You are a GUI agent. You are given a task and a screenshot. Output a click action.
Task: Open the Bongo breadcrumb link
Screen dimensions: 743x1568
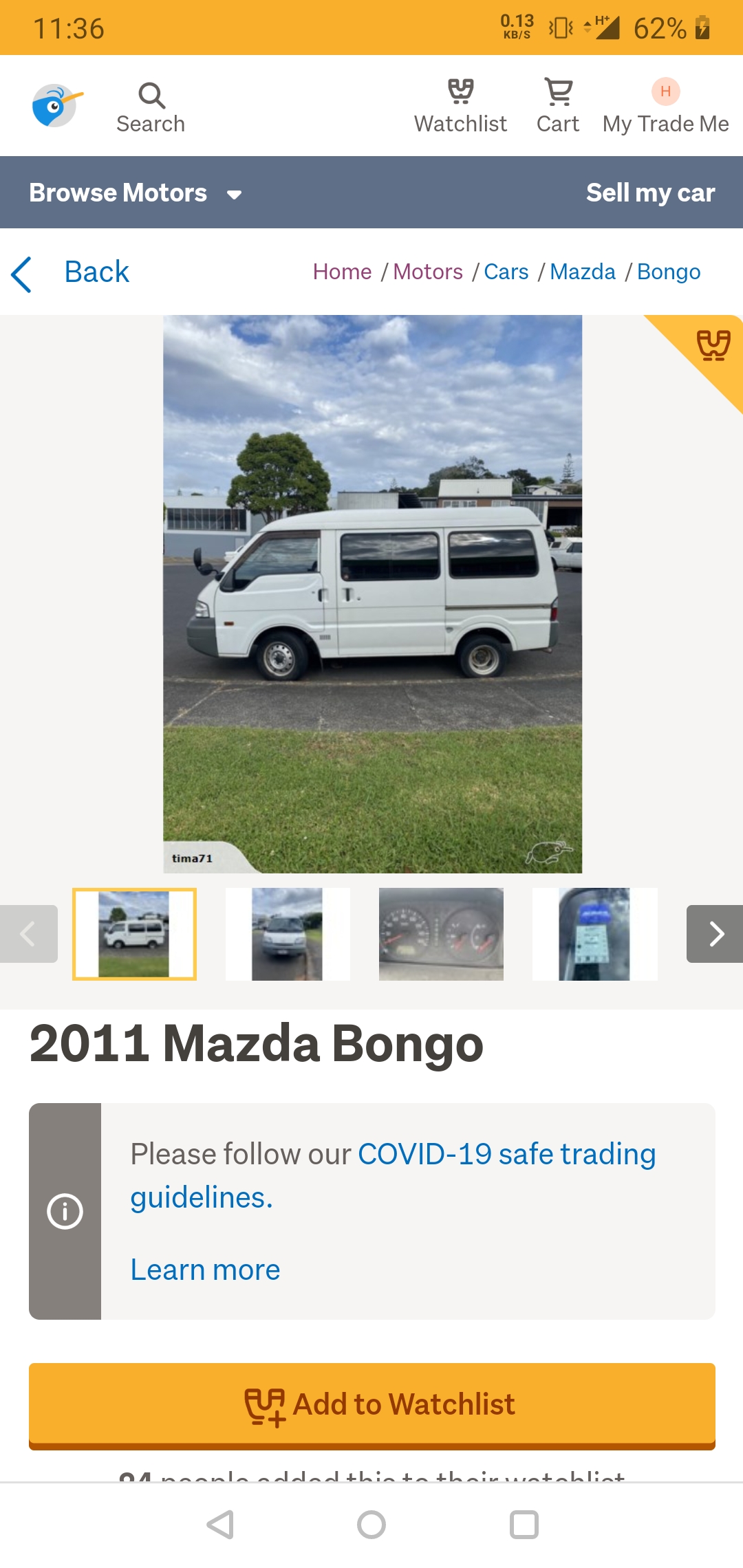669,272
